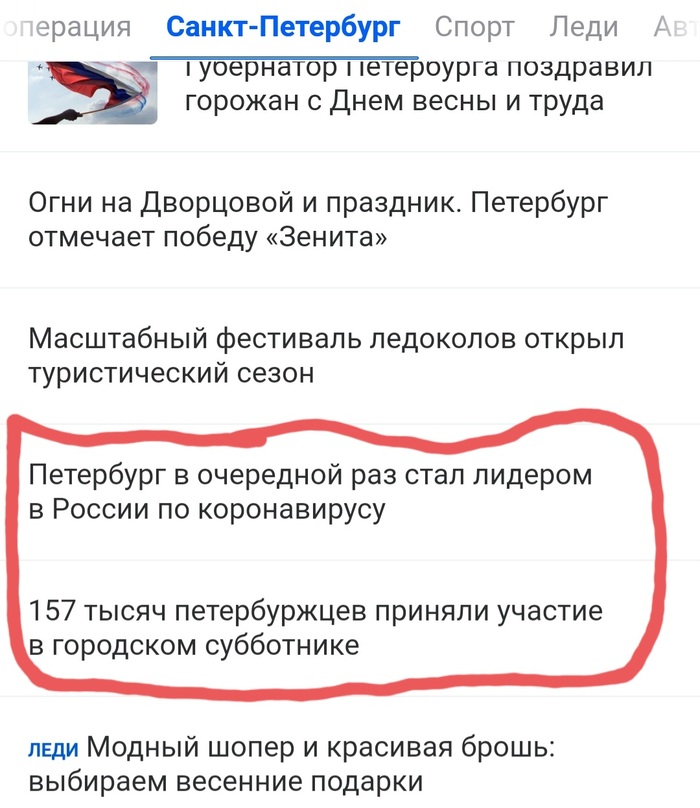Screen dimensions: 700x808
Task: Read about 157 тысяч петербуржцев at the субботник
Action: point(316,627)
